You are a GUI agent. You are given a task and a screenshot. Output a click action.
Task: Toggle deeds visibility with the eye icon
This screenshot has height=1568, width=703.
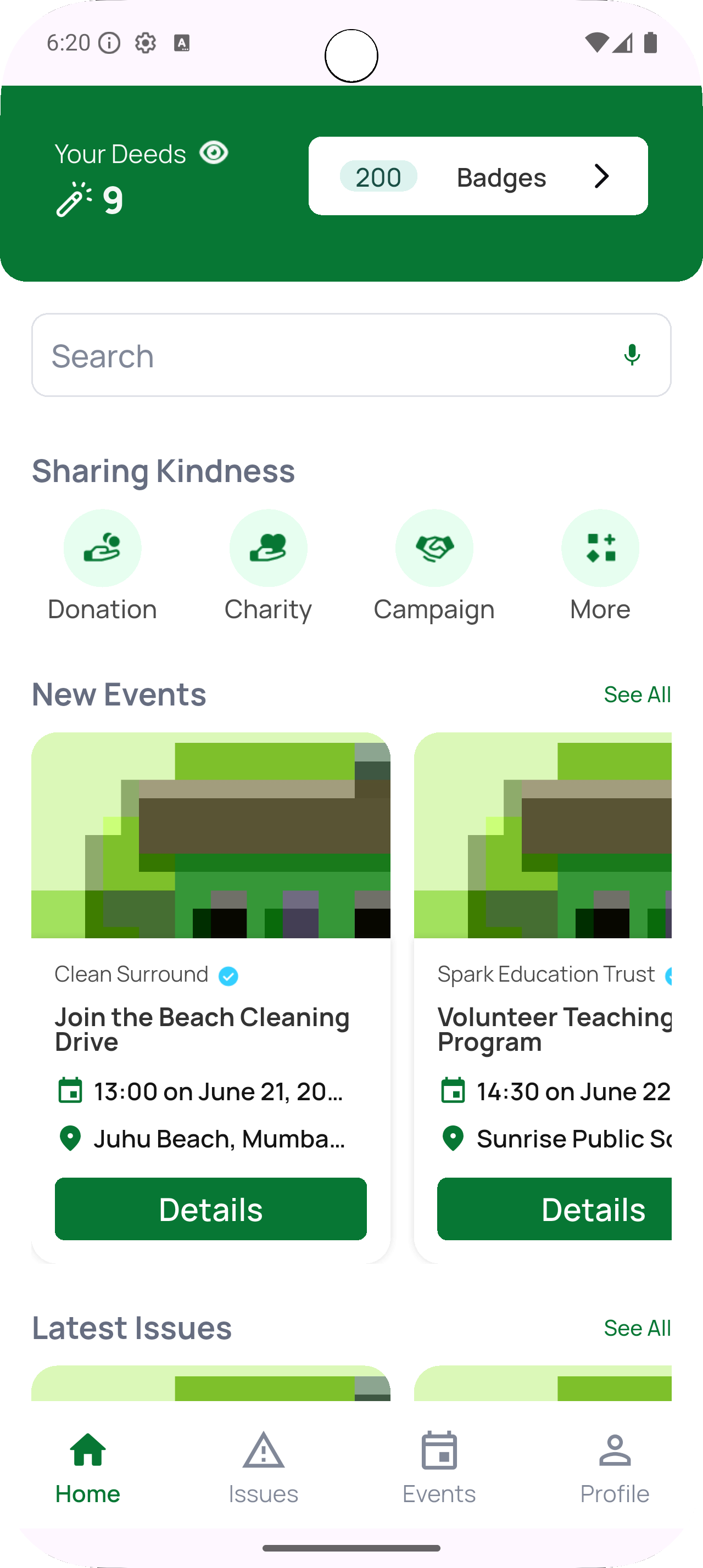coord(214,153)
